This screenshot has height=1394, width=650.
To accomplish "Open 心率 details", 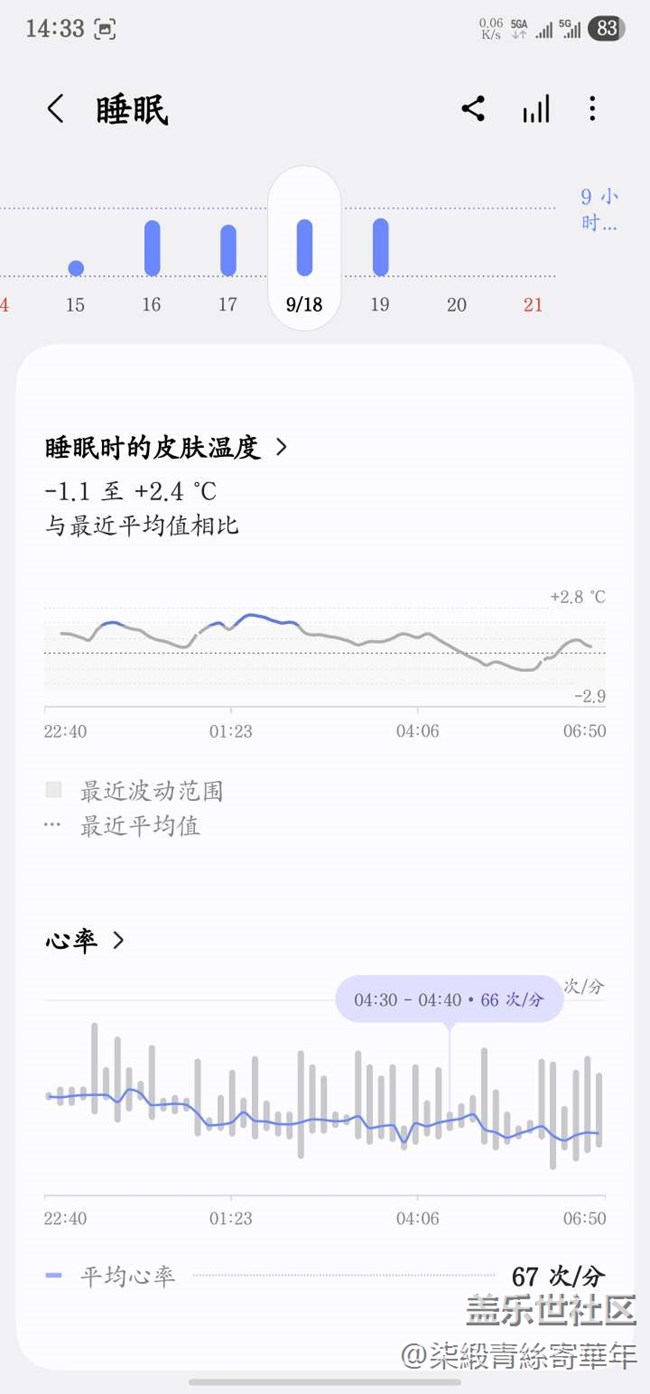I will pyautogui.click(x=85, y=940).
